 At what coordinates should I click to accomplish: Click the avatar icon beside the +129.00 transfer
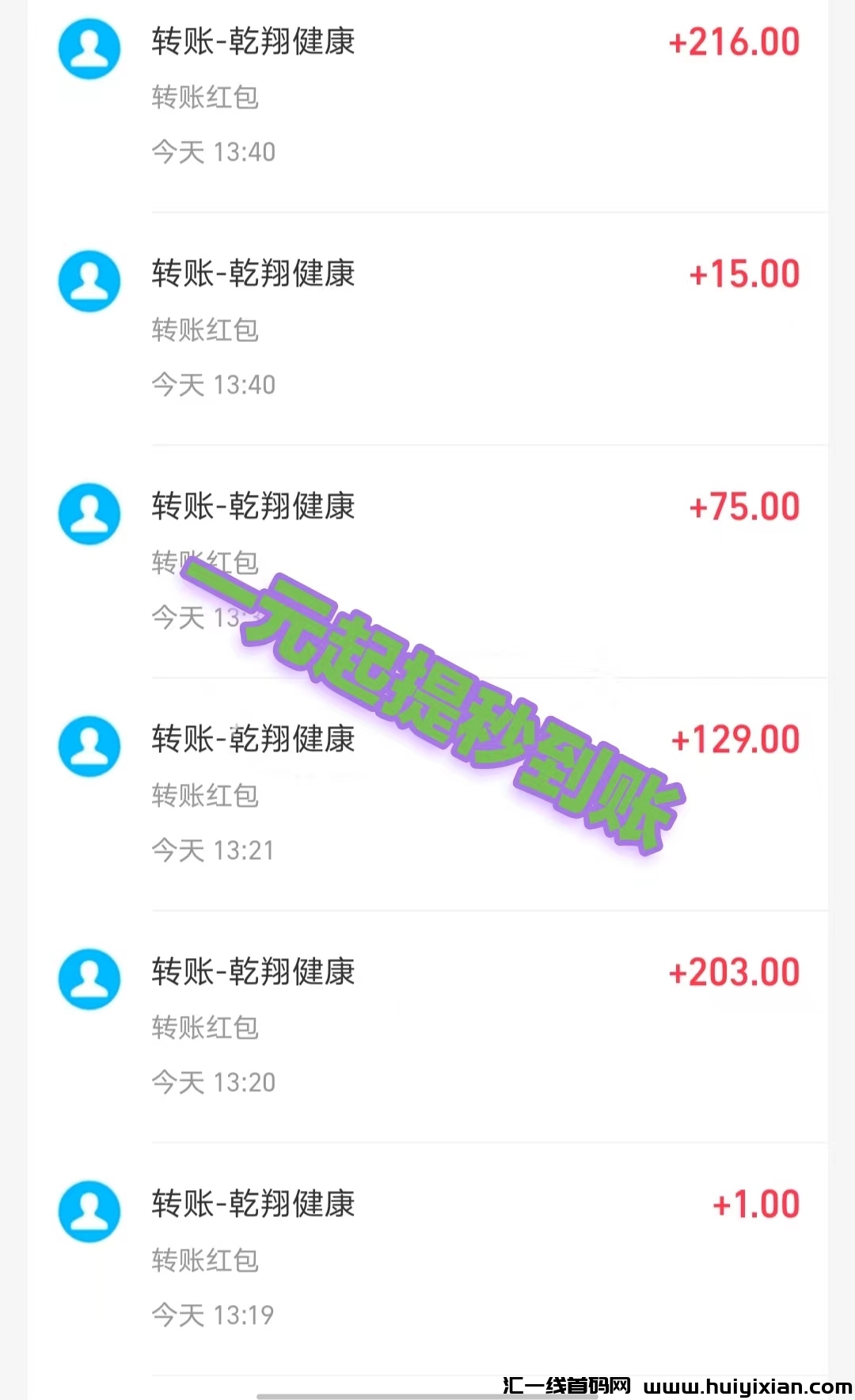[89, 745]
